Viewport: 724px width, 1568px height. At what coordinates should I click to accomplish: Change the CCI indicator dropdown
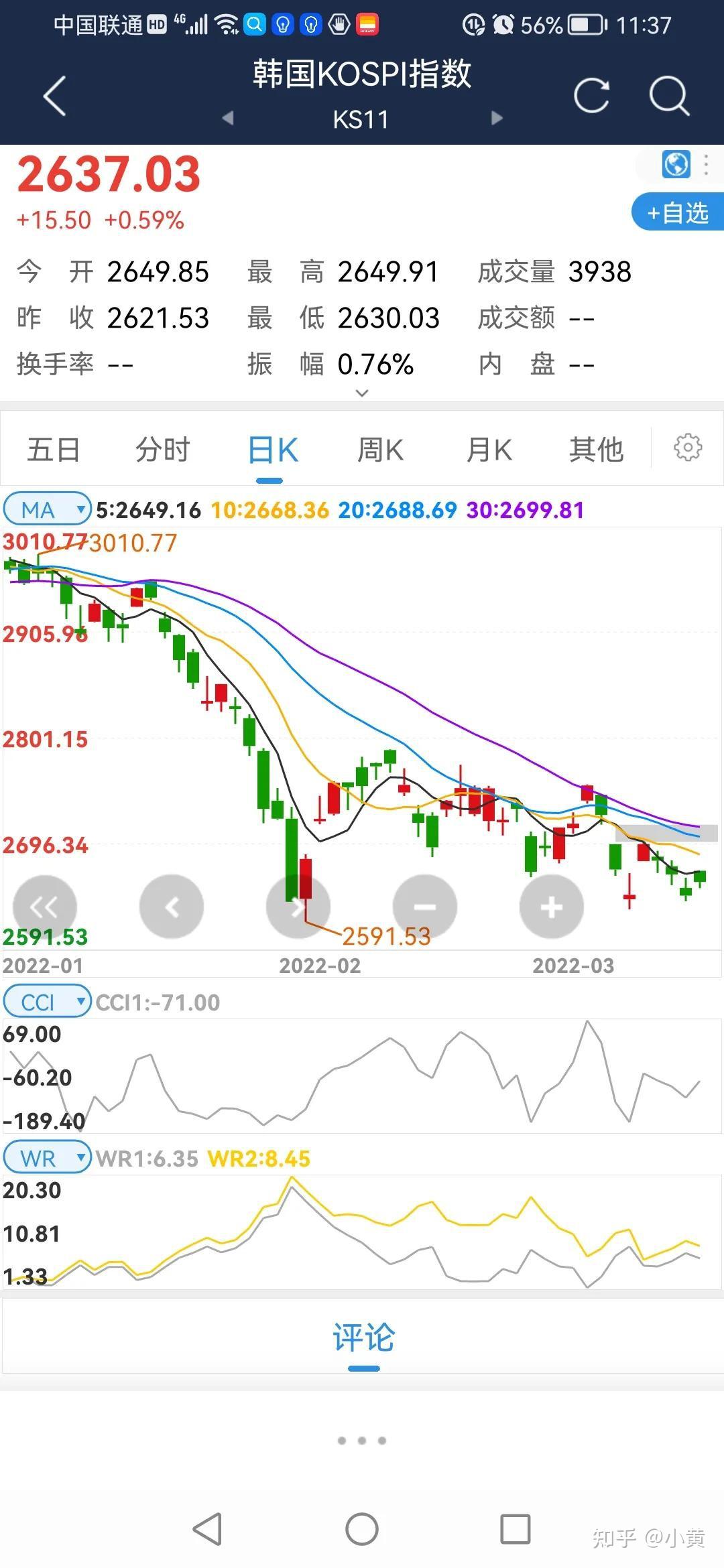(x=47, y=1002)
